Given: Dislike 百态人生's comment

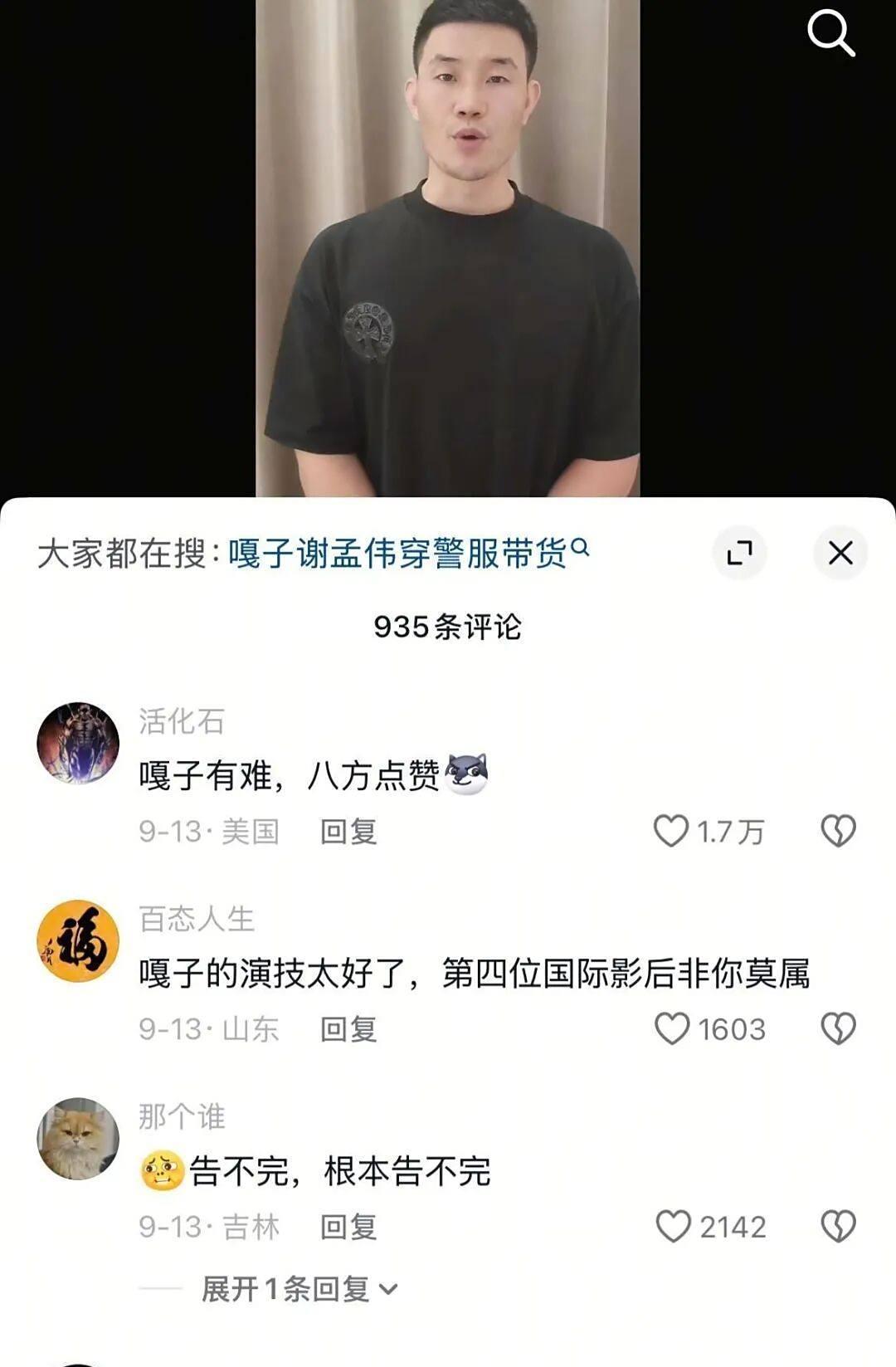Looking at the screenshot, I should pos(838,1029).
